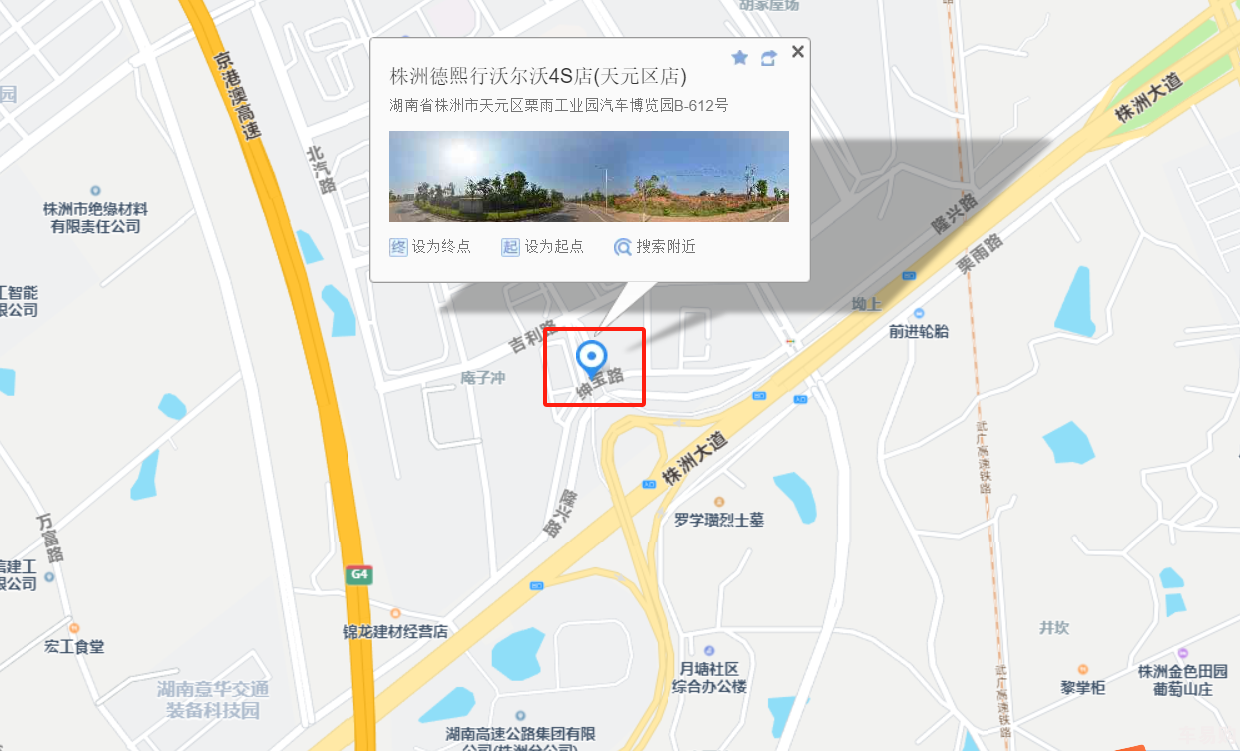The height and width of the screenshot is (751, 1240).
Task: Set location as destination (设为终点)
Action: coord(430,246)
